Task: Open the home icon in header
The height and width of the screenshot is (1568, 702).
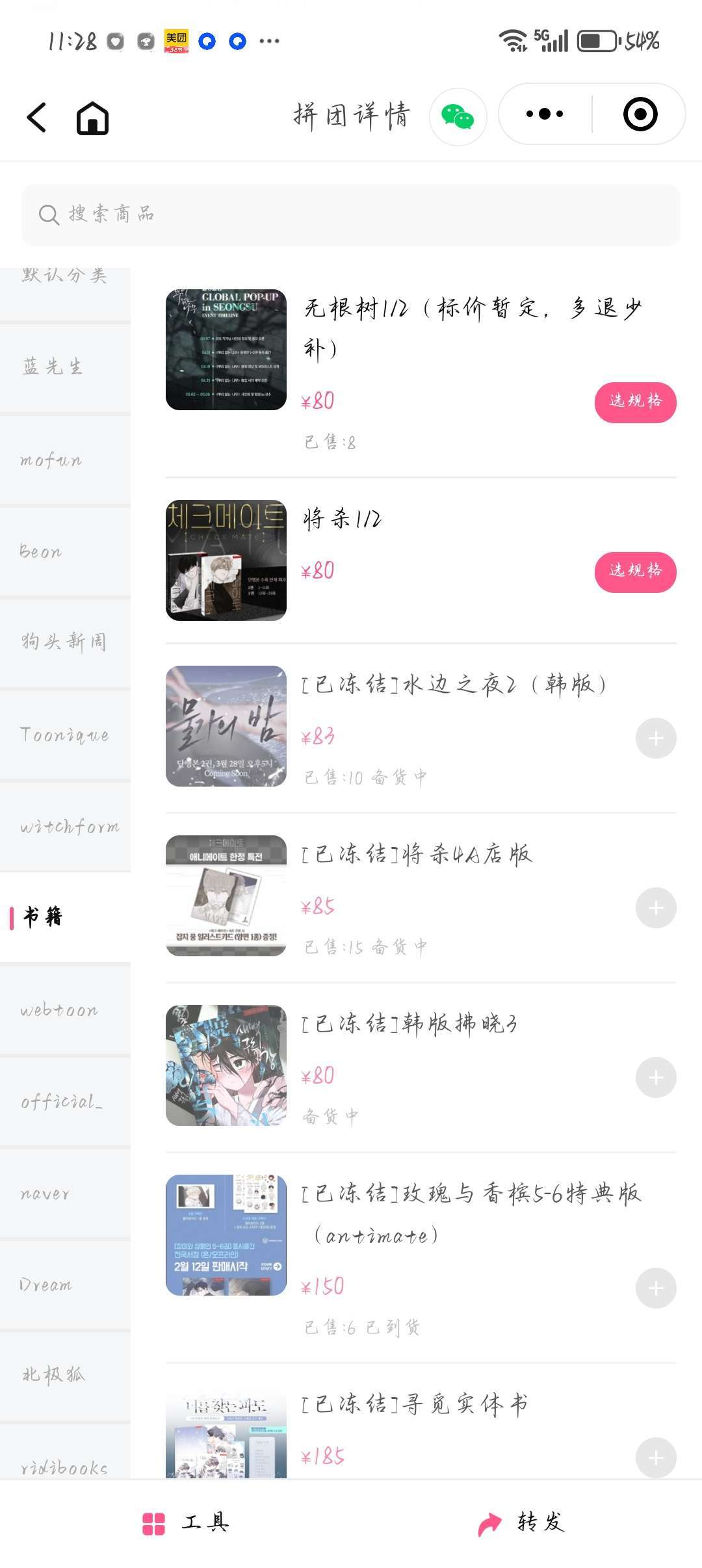Action: click(x=92, y=118)
